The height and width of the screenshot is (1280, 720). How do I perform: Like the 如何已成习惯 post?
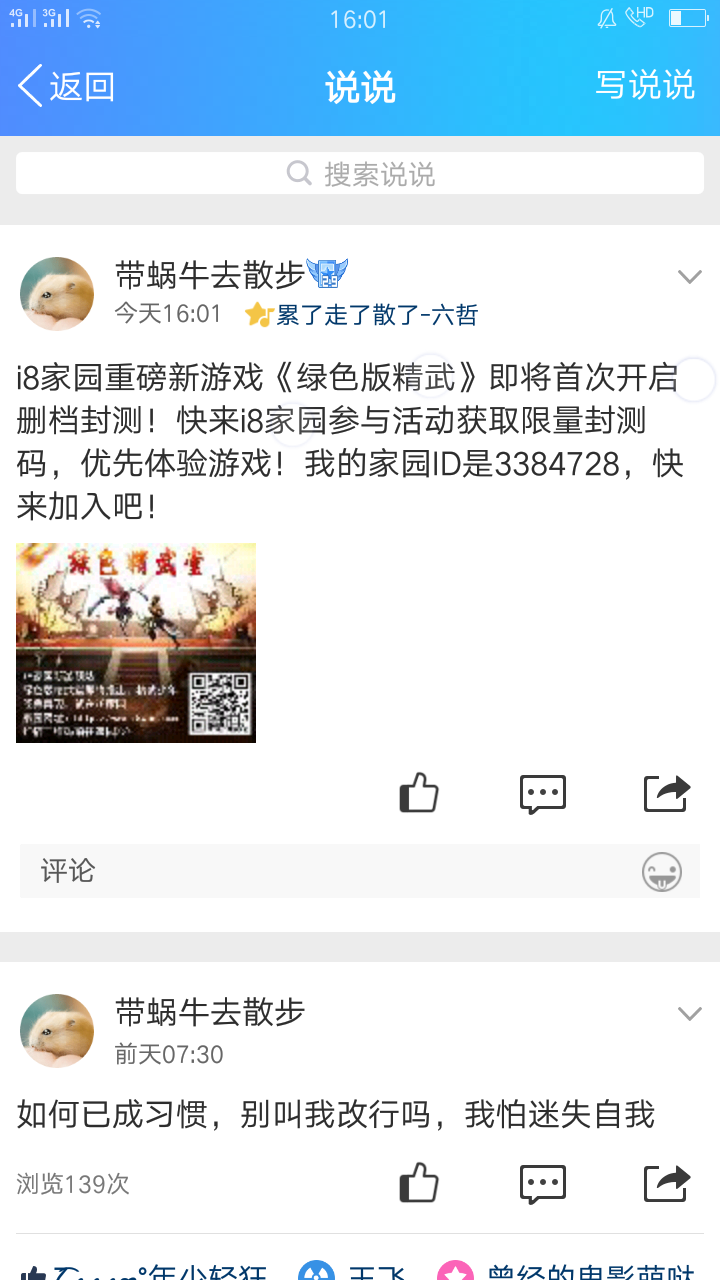[x=419, y=1184]
